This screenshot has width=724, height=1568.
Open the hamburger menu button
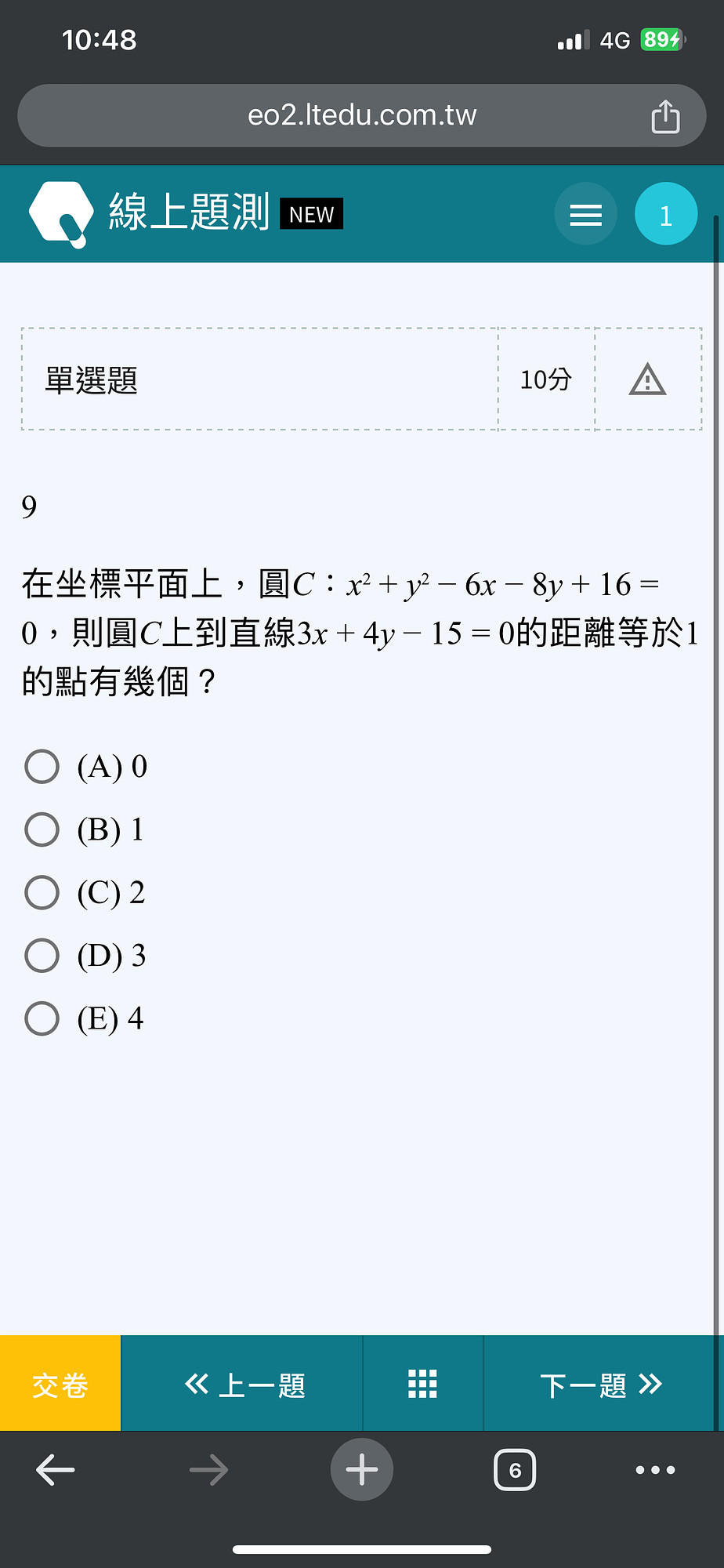tap(586, 214)
